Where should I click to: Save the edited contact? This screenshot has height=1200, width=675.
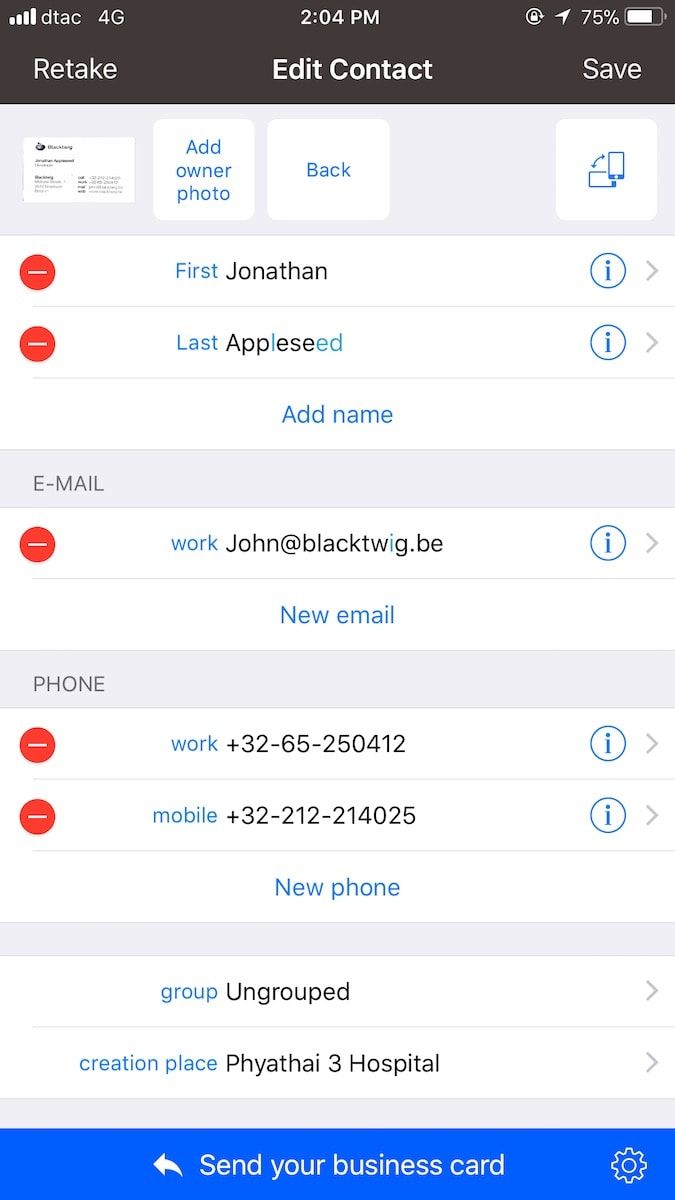click(x=611, y=69)
